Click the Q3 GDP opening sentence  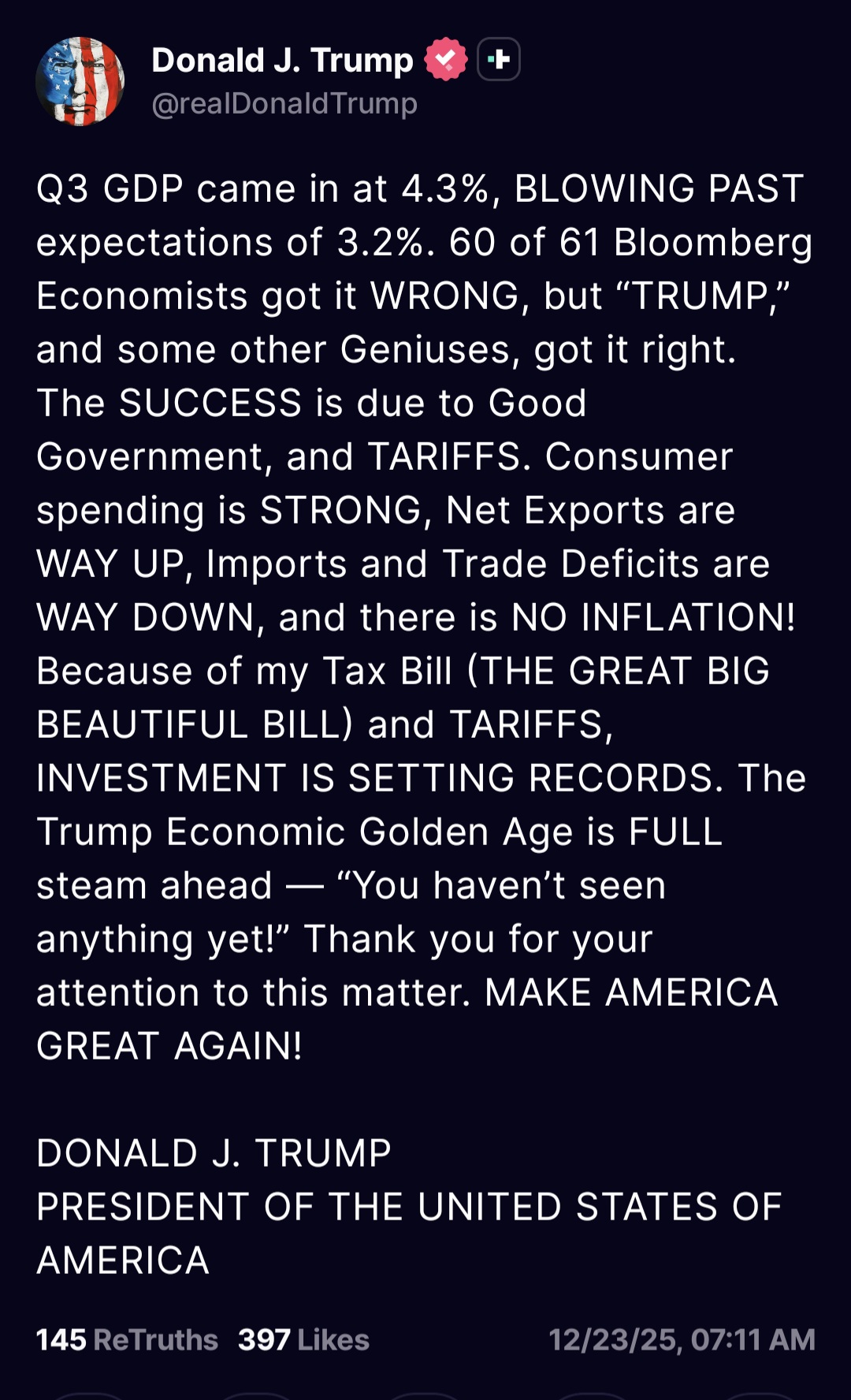coord(419,189)
